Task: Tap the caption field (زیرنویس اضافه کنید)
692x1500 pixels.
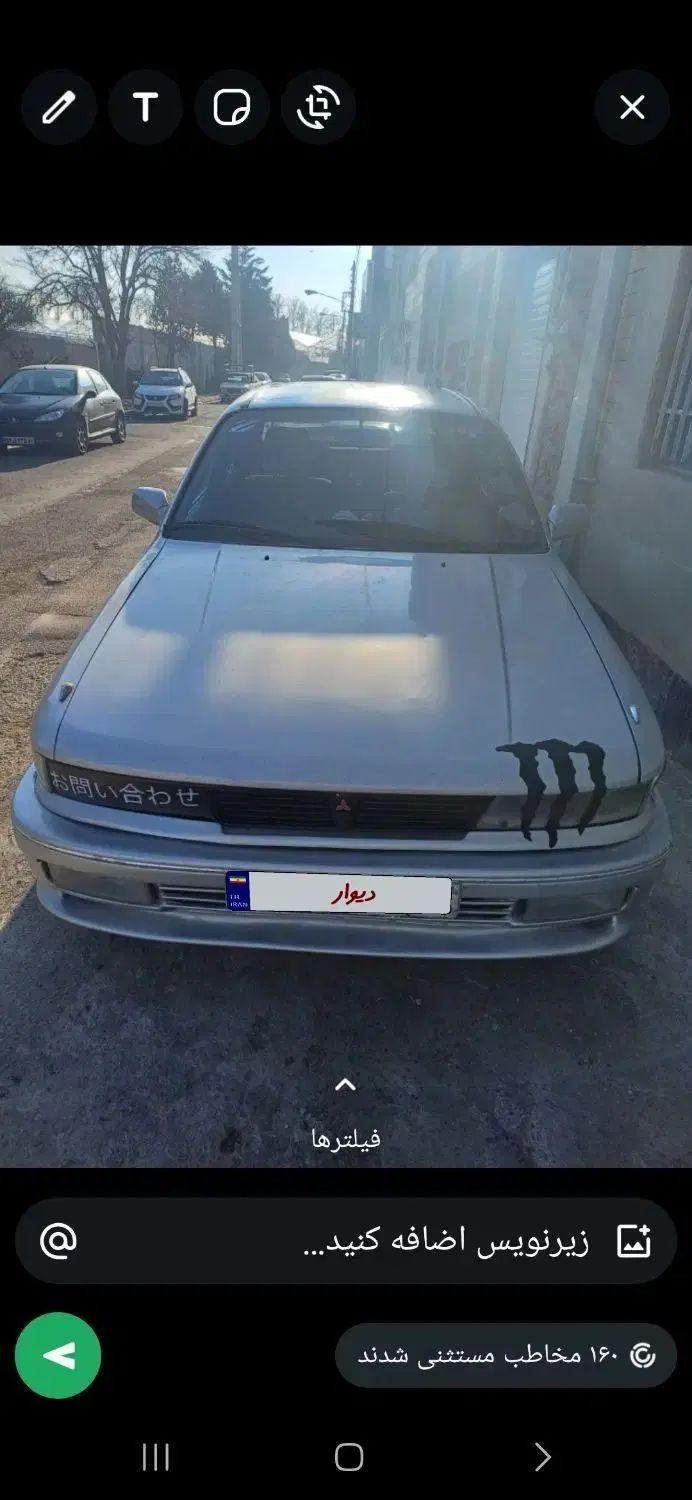Action: 400,1241
